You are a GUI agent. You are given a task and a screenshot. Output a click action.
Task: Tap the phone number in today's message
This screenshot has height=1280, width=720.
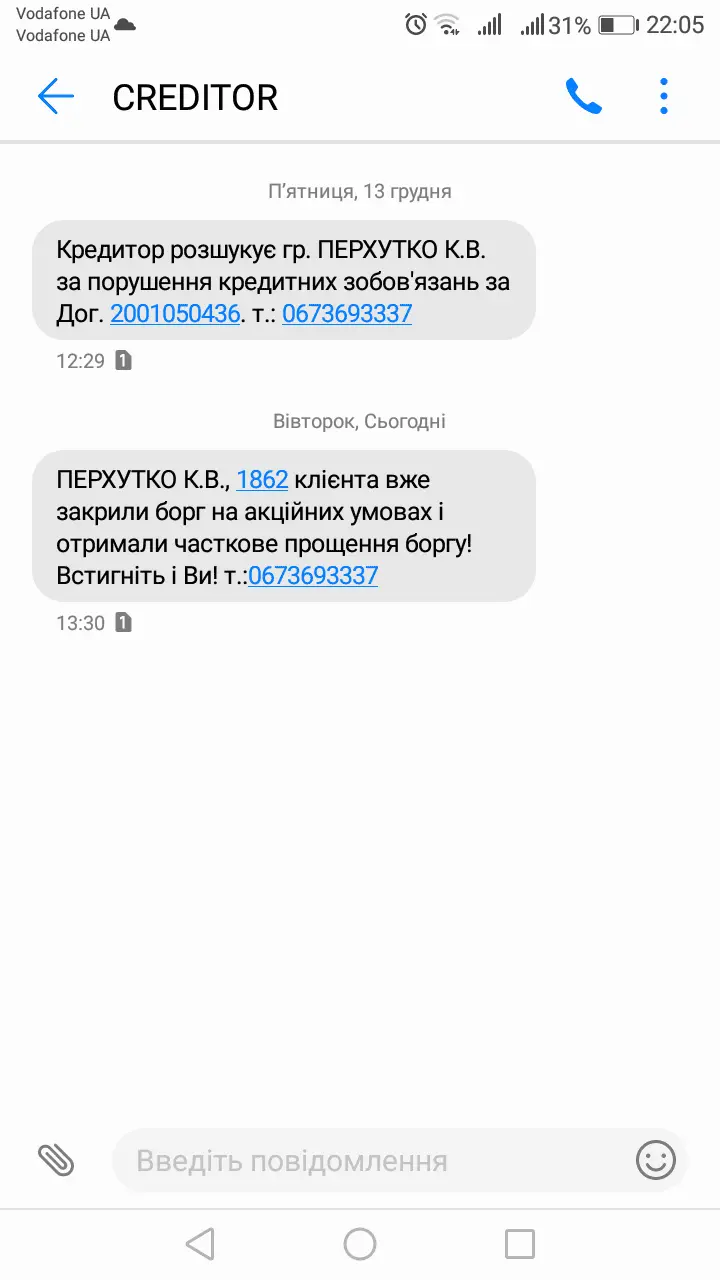click(313, 576)
